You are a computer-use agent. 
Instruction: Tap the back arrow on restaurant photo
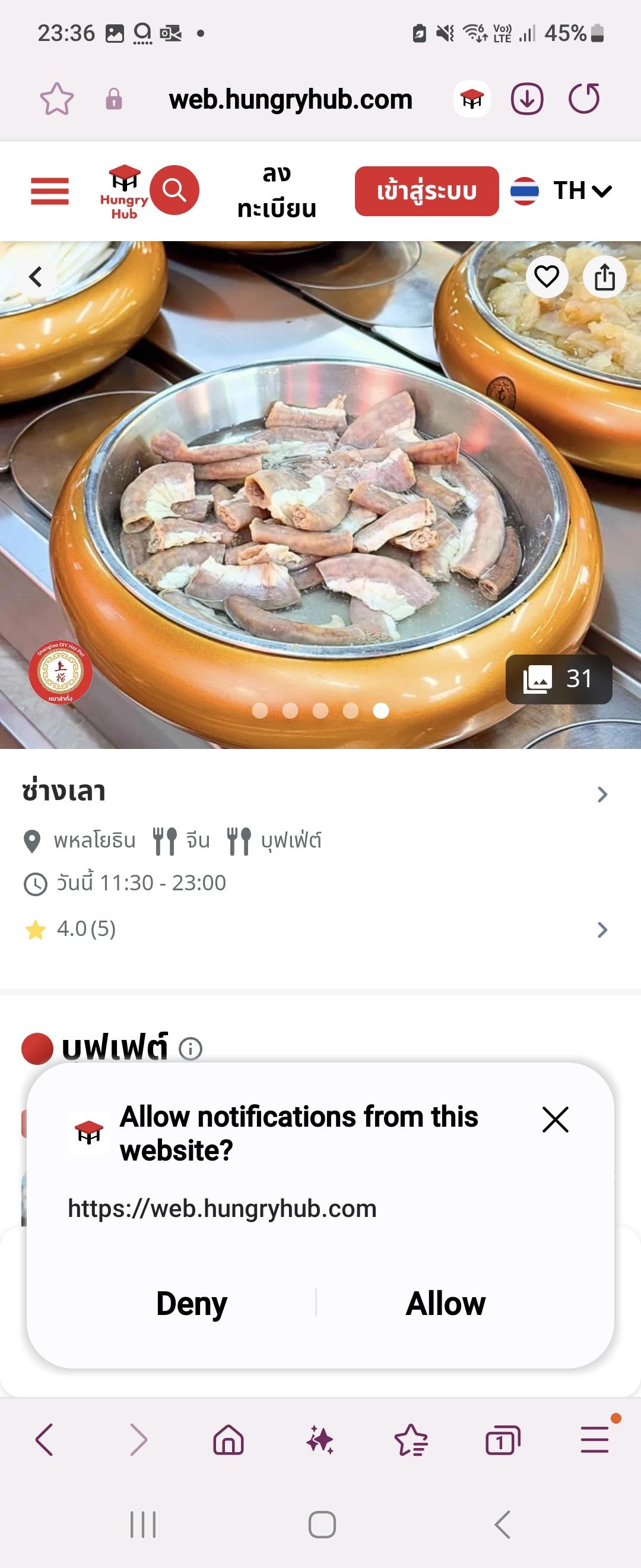click(34, 276)
